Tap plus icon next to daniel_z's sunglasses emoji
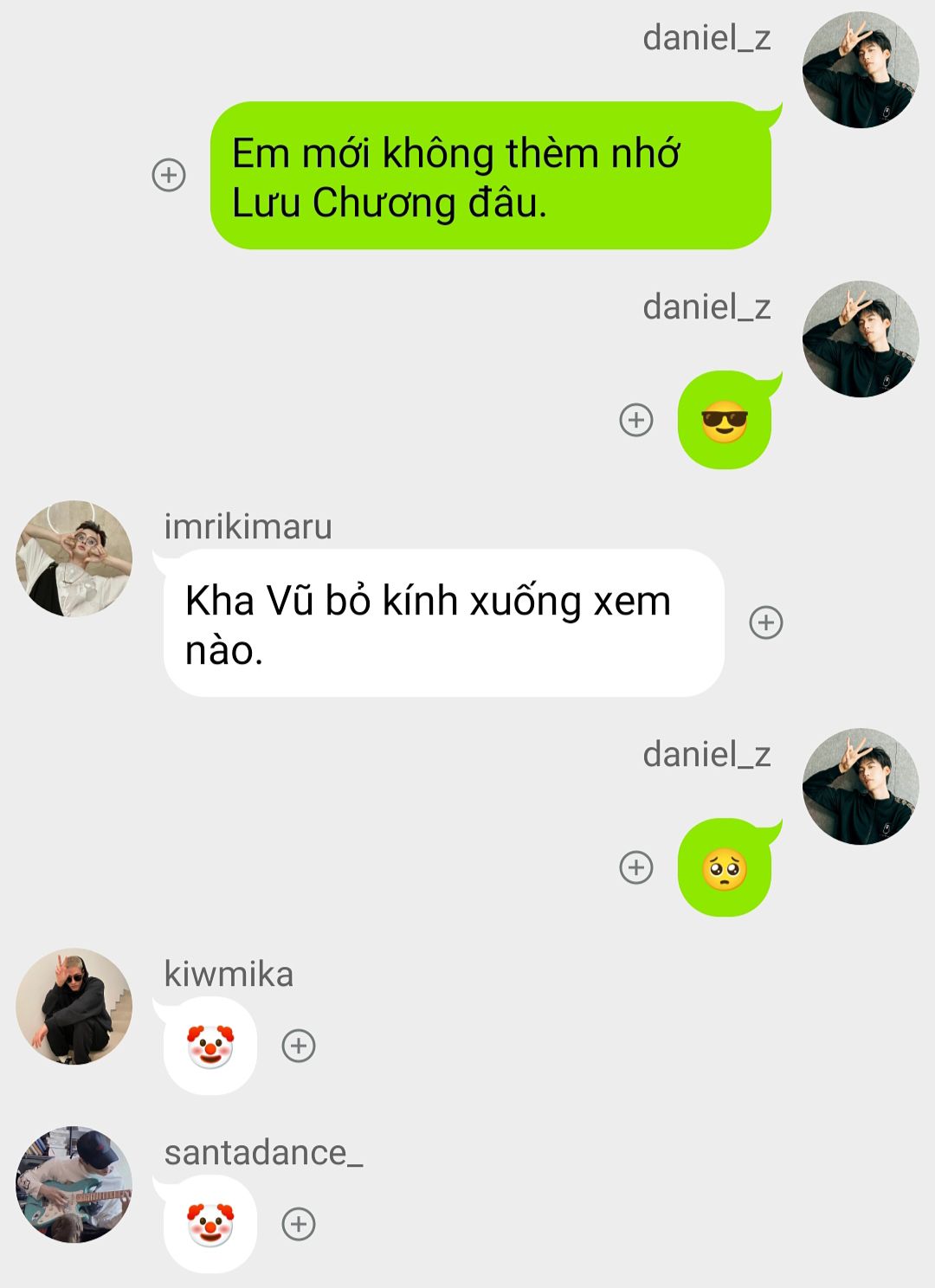 (x=636, y=420)
